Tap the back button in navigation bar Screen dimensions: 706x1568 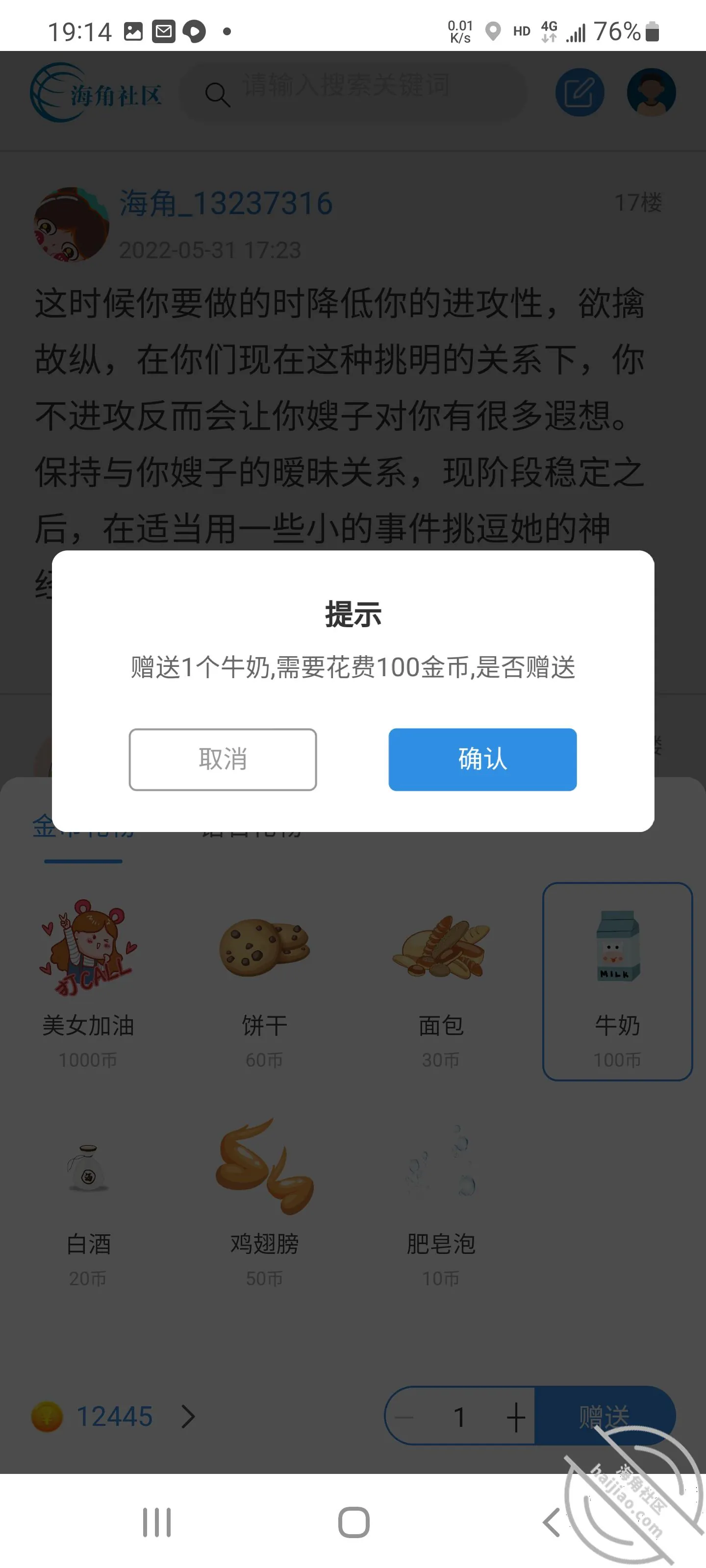tap(551, 1522)
